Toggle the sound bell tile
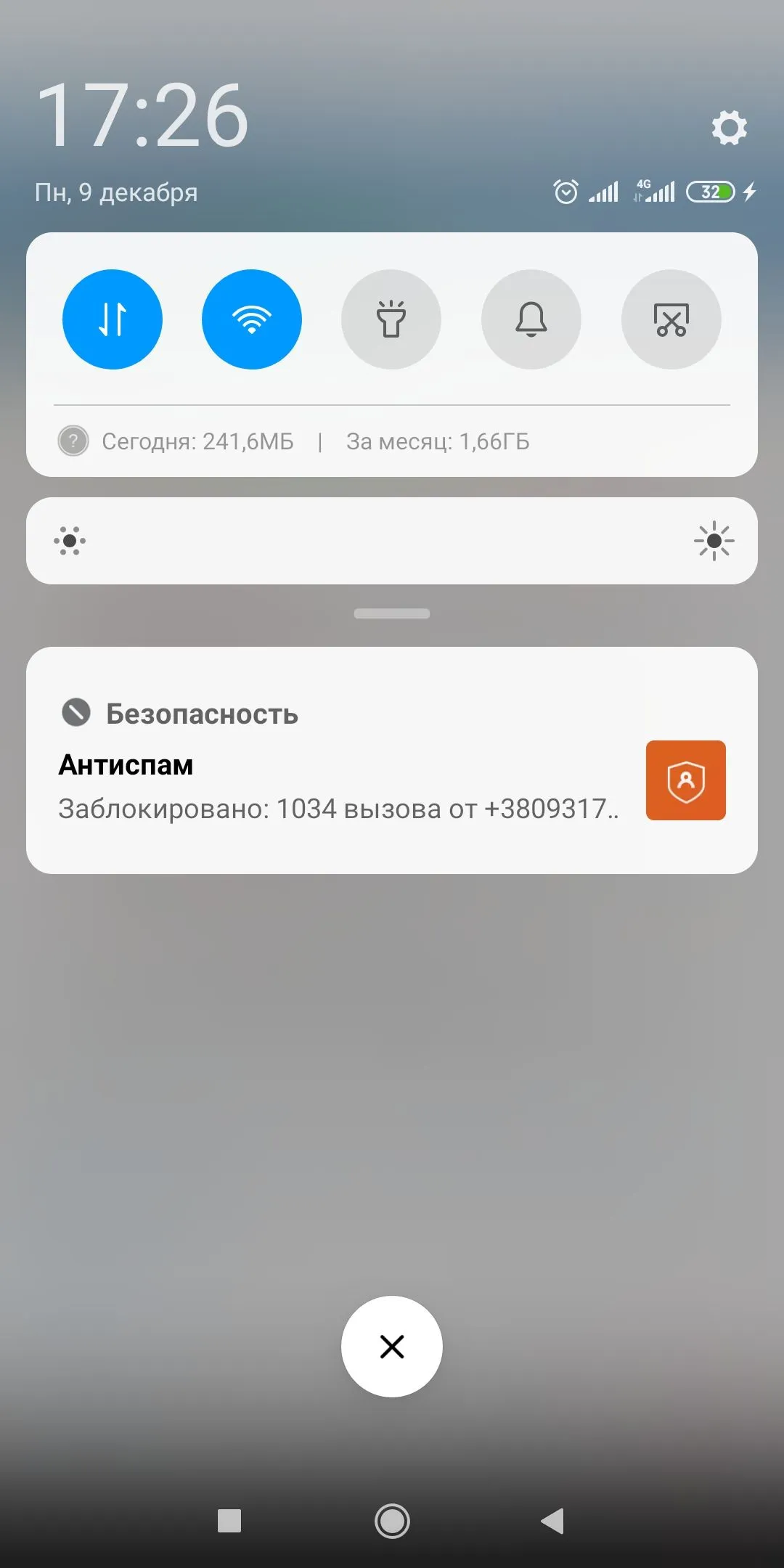The width and height of the screenshot is (784, 1568). (531, 319)
